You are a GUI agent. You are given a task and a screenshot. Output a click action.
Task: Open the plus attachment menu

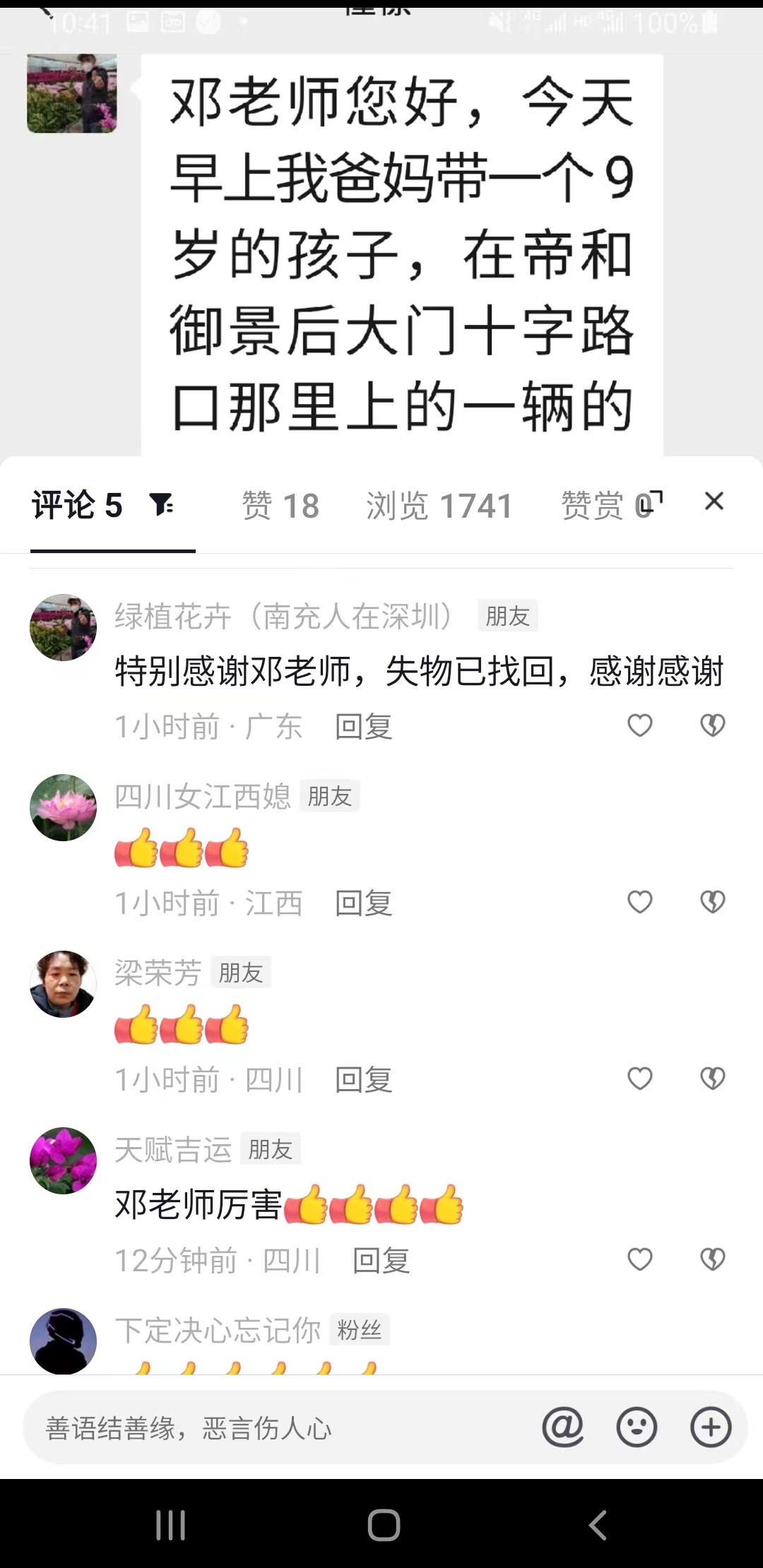click(710, 1427)
